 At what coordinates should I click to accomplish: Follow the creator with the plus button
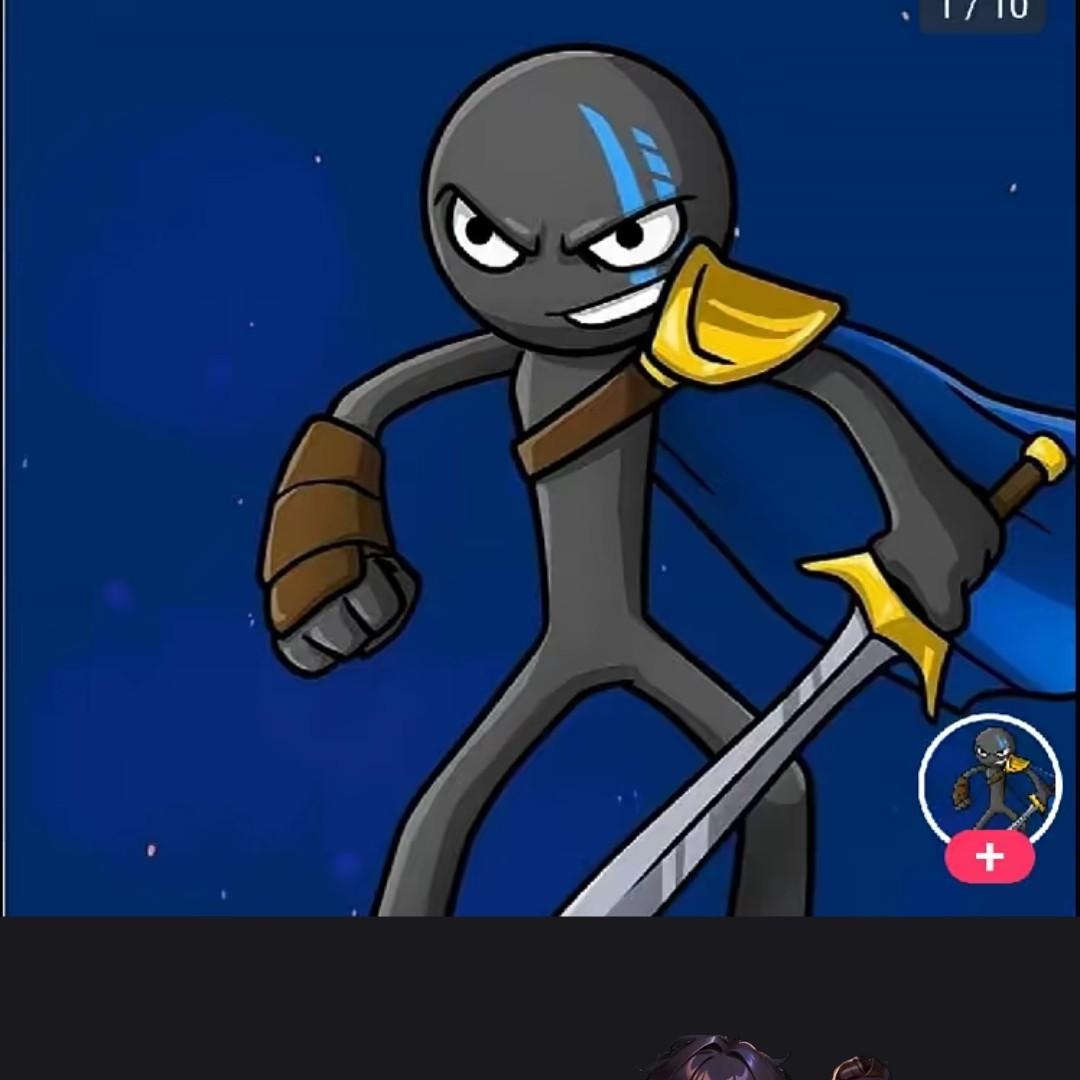click(990, 858)
